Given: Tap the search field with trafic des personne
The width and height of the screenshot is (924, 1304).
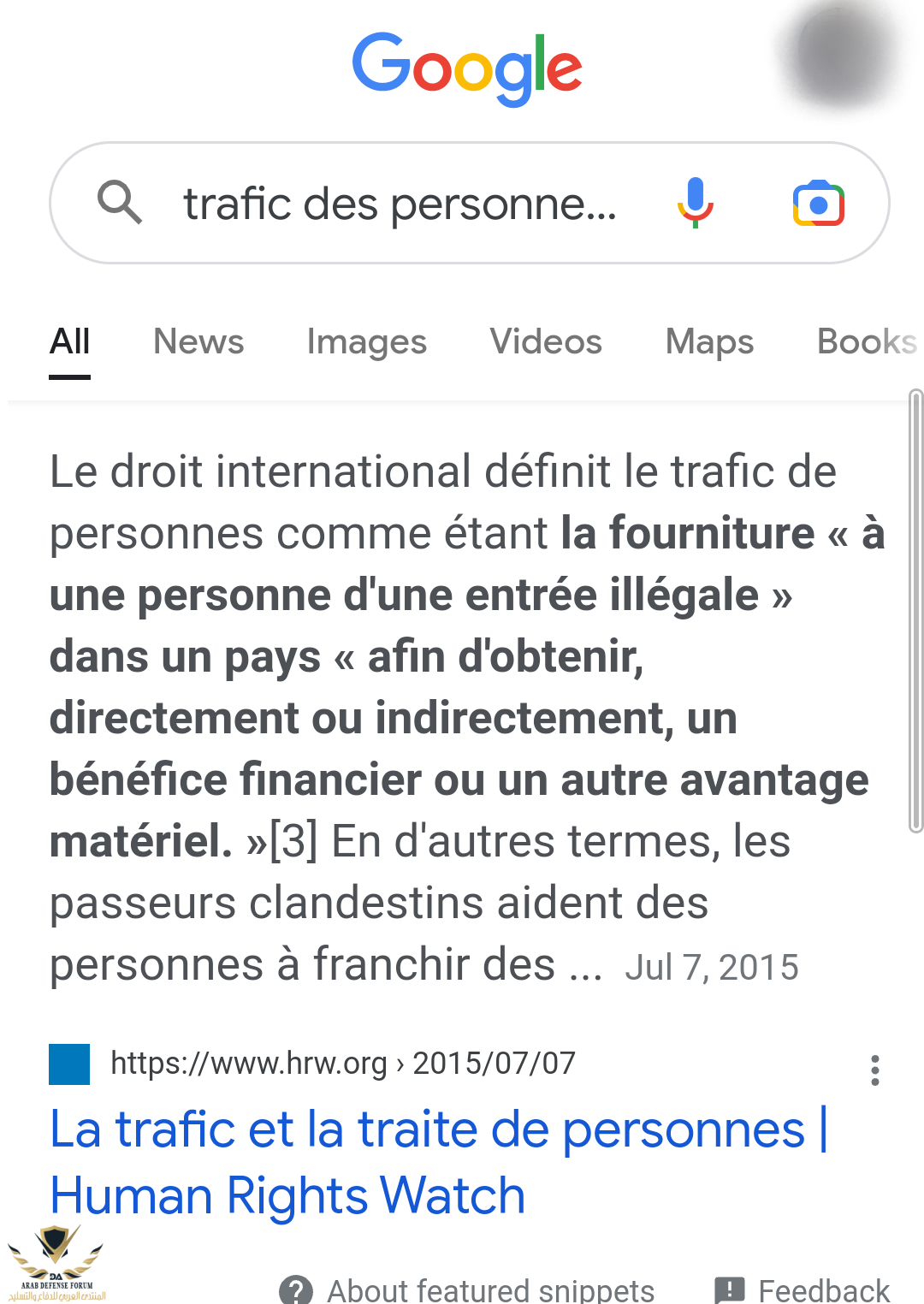Looking at the screenshot, I should tap(400, 204).
